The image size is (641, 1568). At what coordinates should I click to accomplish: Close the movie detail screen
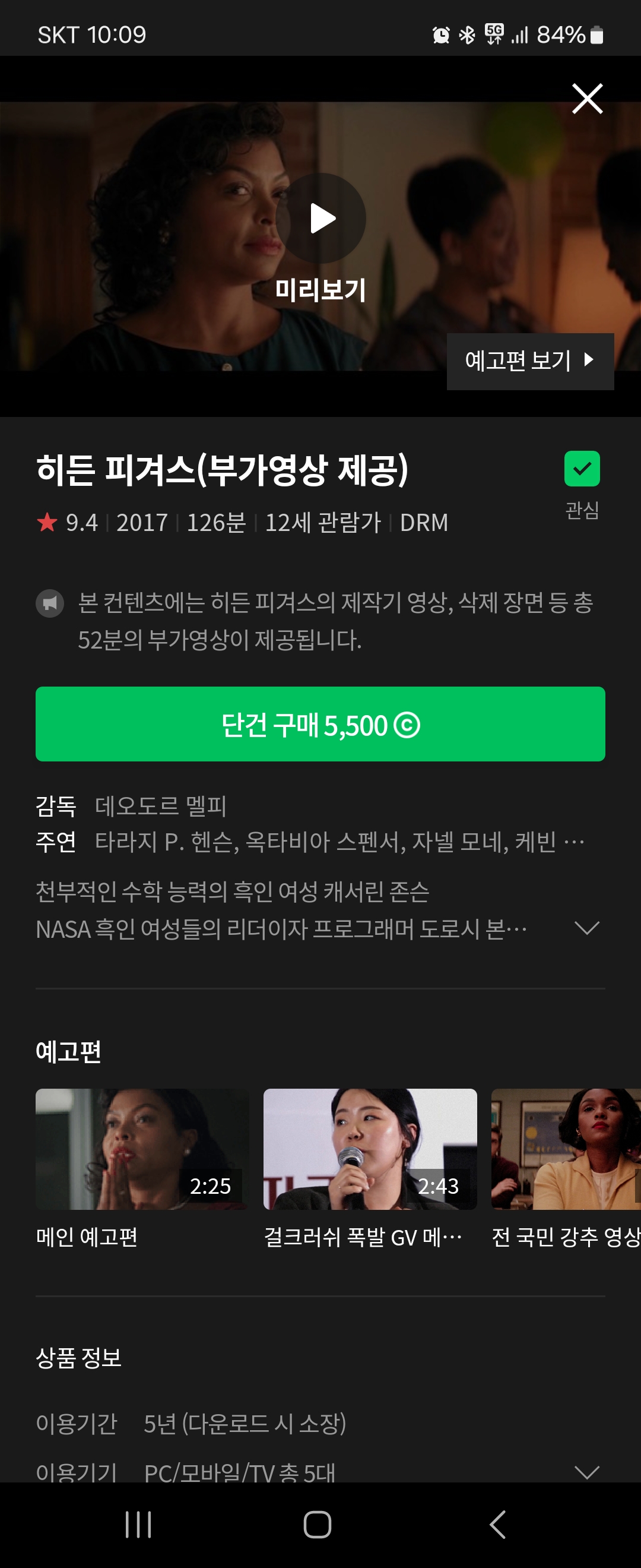tap(587, 99)
